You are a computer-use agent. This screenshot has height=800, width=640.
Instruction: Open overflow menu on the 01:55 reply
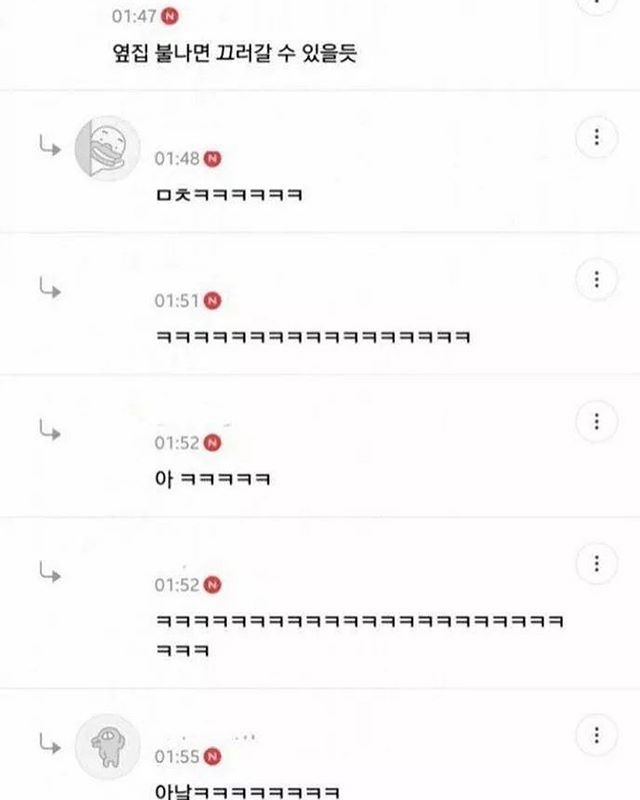pyautogui.click(x=597, y=733)
